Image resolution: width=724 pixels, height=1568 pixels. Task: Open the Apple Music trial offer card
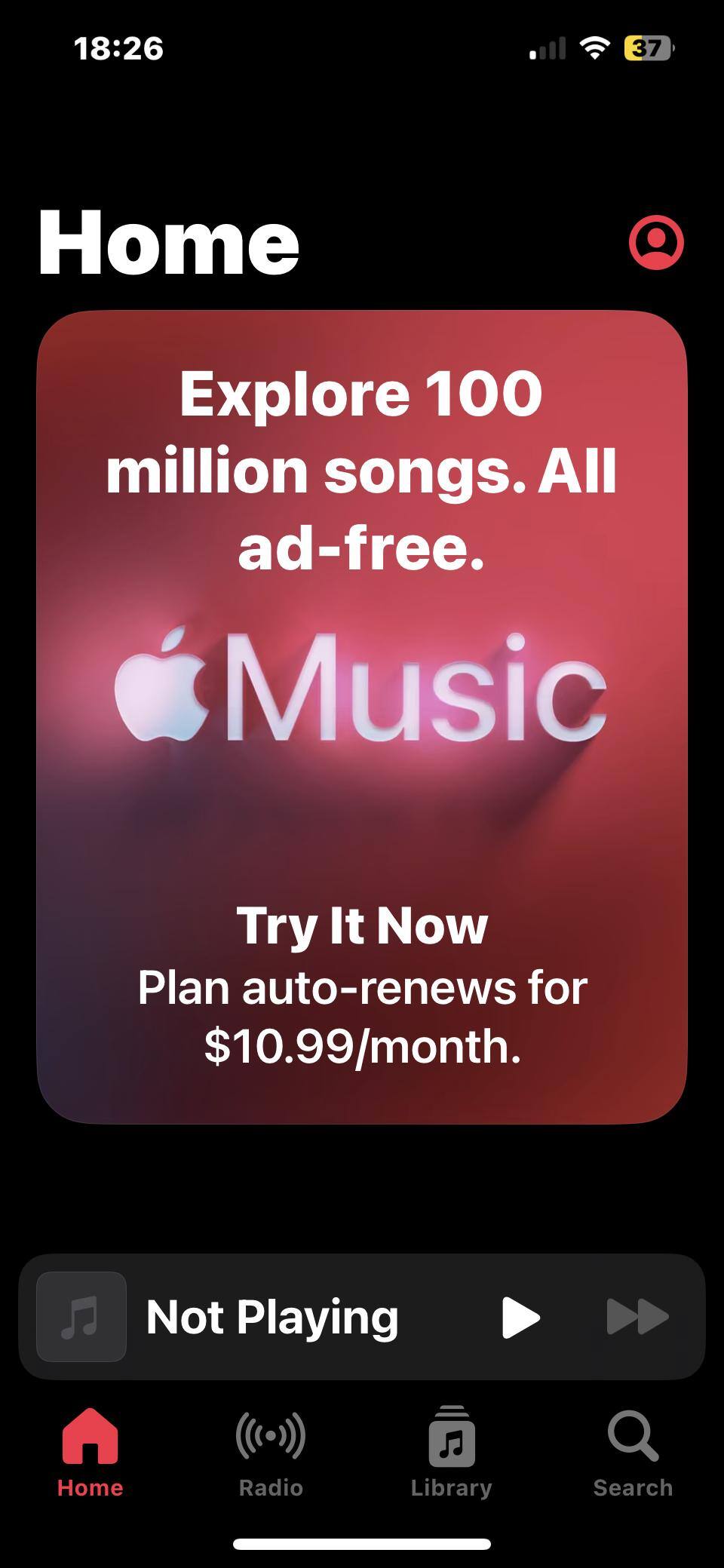coord(362,716)
